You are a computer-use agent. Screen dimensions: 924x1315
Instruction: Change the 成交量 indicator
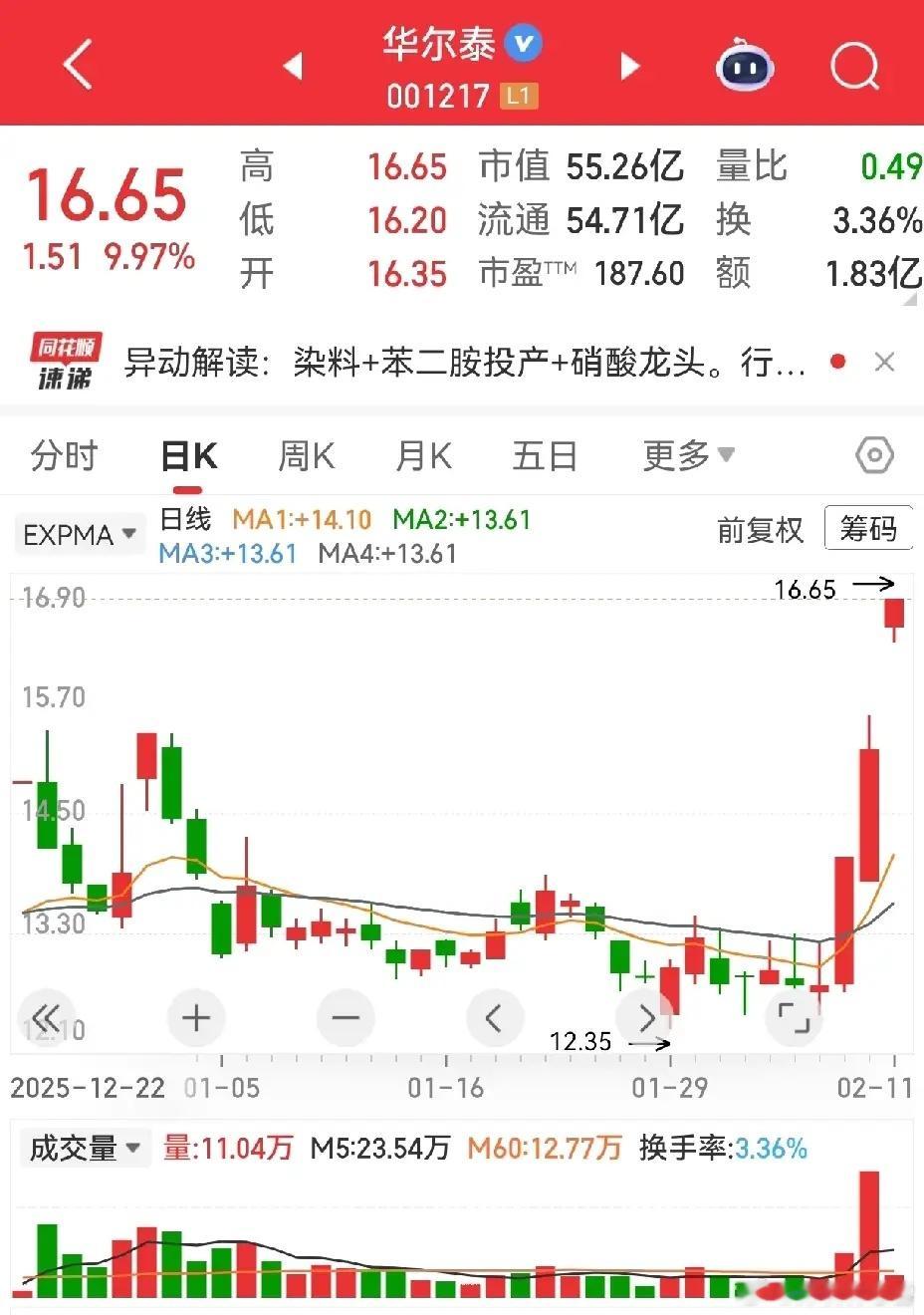tap(85, 1149)
